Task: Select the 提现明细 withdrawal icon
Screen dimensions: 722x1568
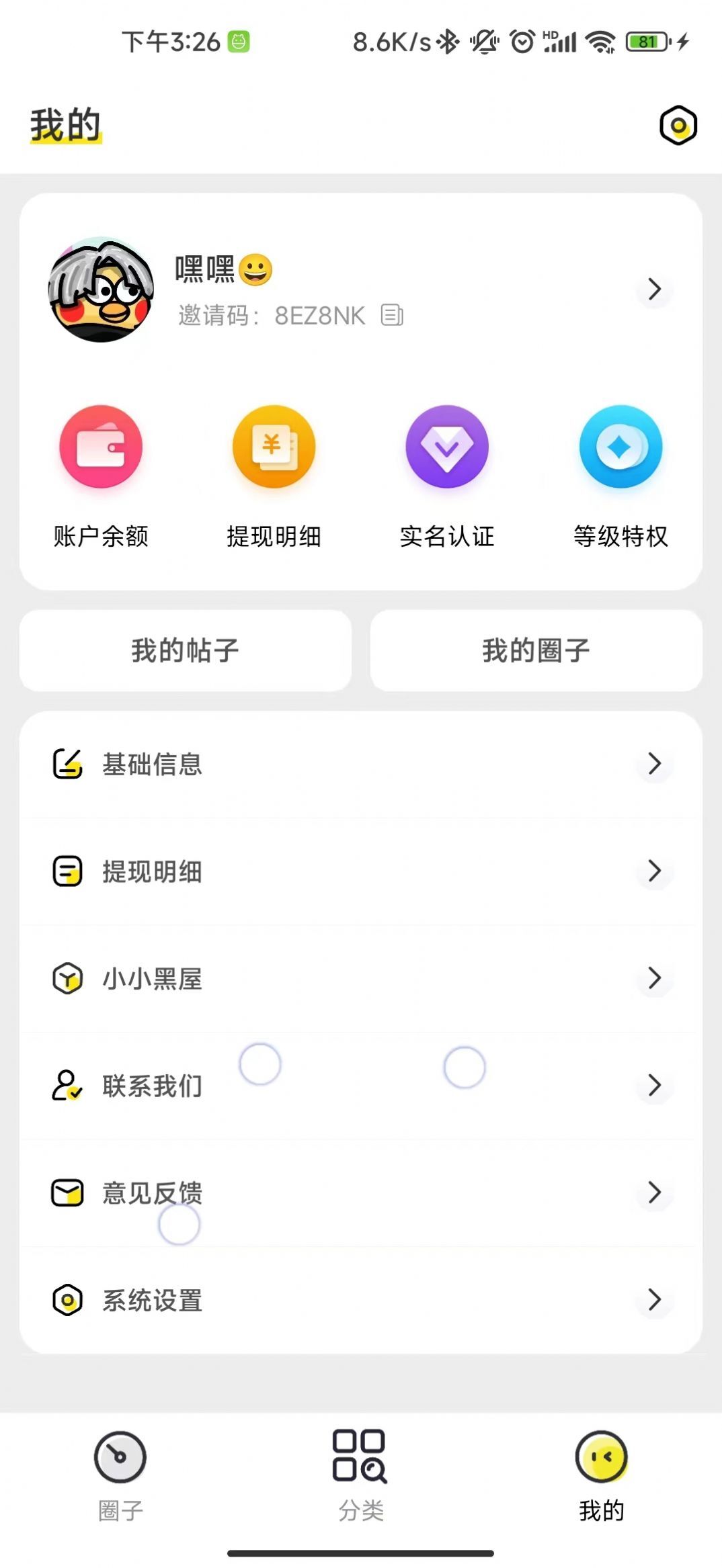Action: (x=274, y=447)
